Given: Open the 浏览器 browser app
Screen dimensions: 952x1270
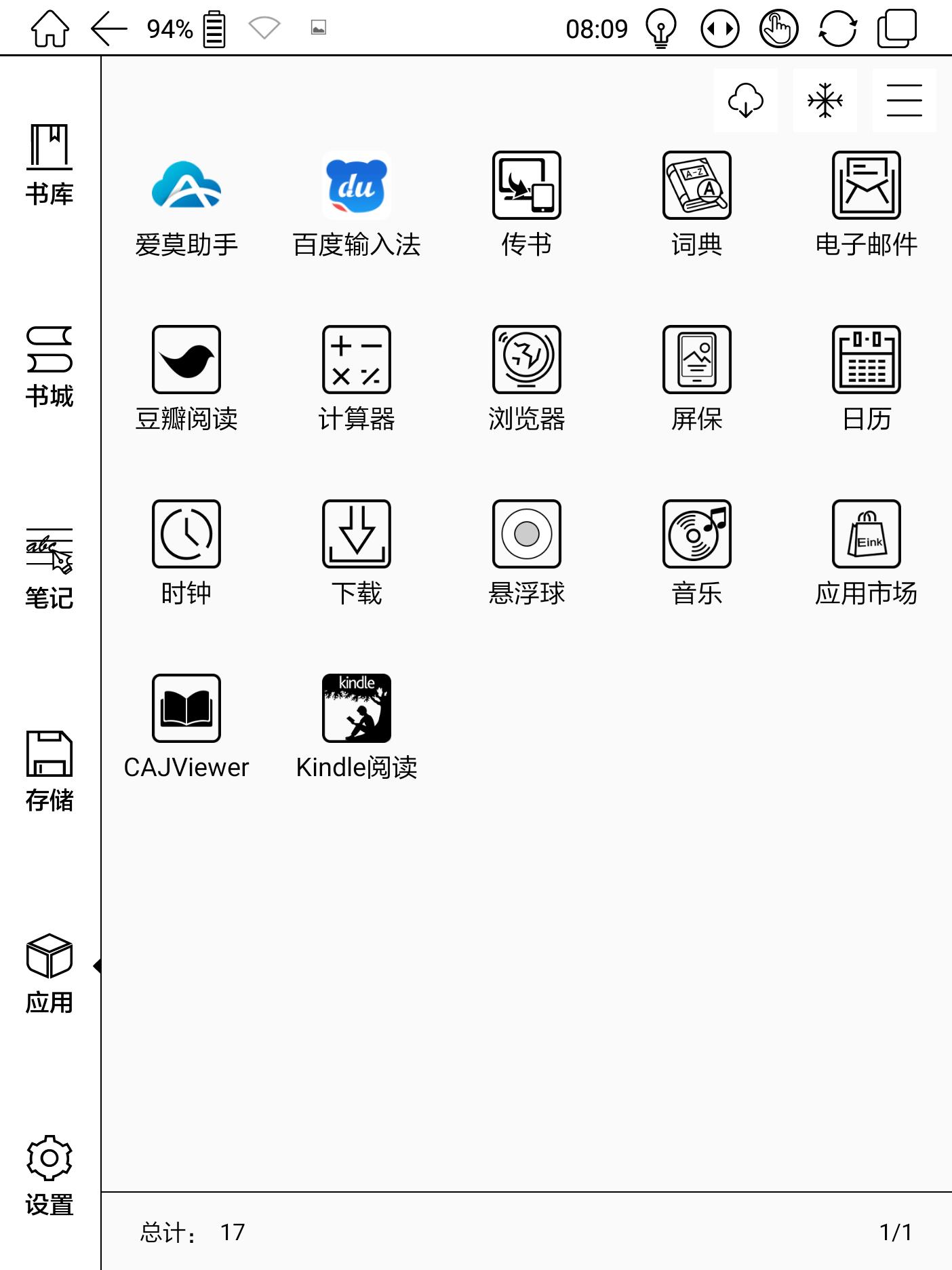Looking at the screenshot, I should 527,360.
